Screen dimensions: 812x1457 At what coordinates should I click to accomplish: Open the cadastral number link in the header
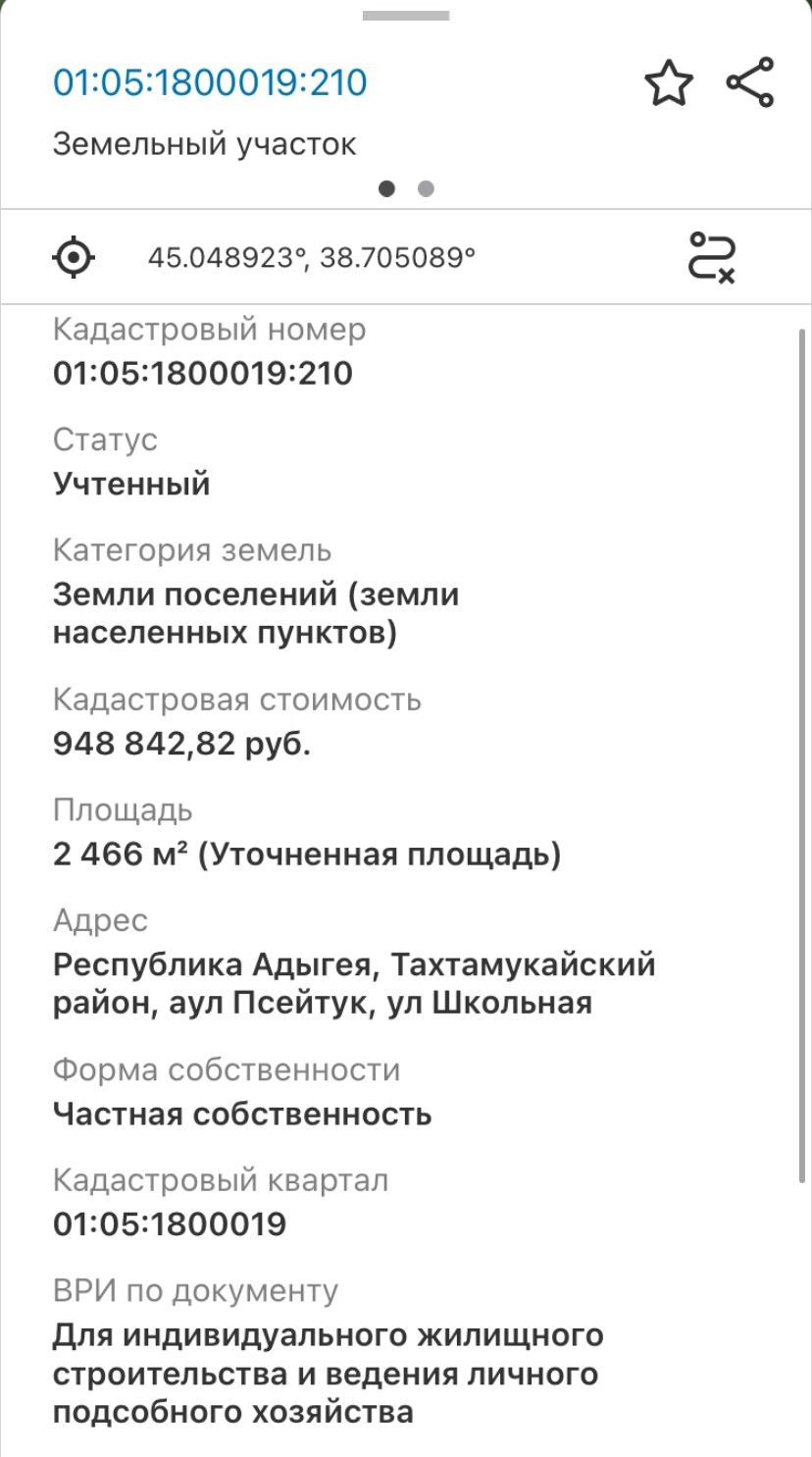point(210,82)
